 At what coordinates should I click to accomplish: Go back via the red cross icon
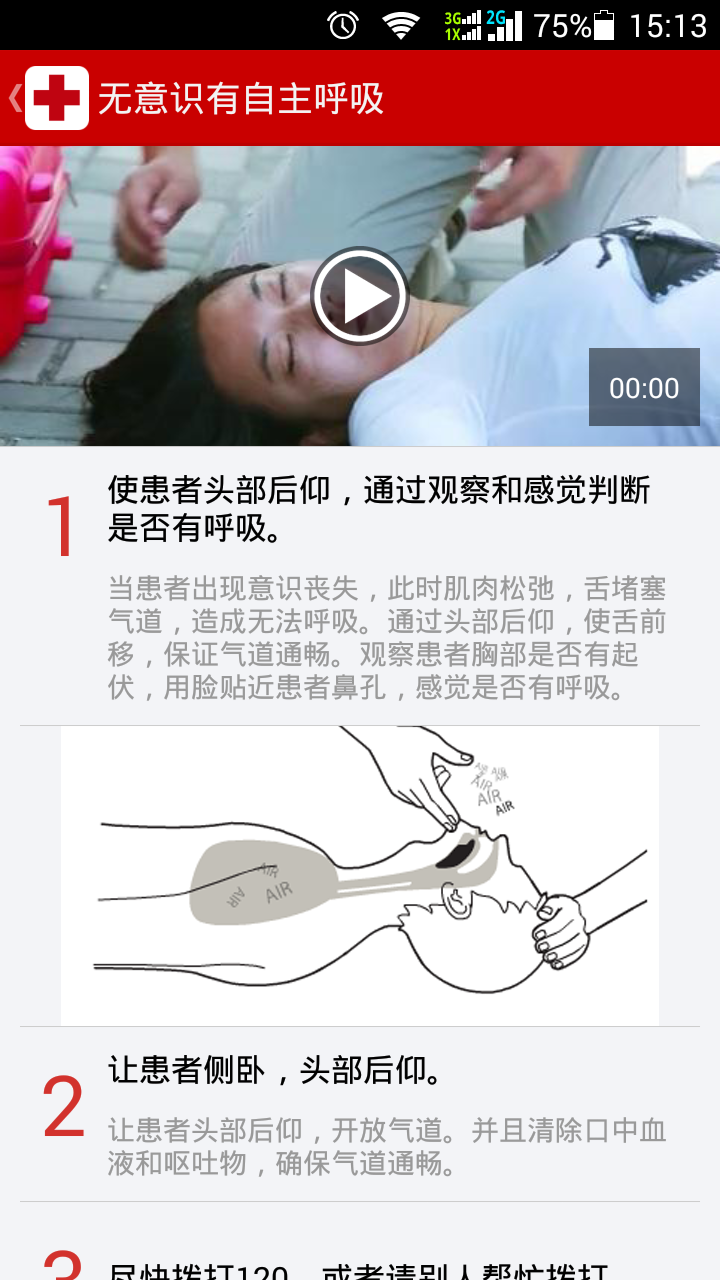56,98
